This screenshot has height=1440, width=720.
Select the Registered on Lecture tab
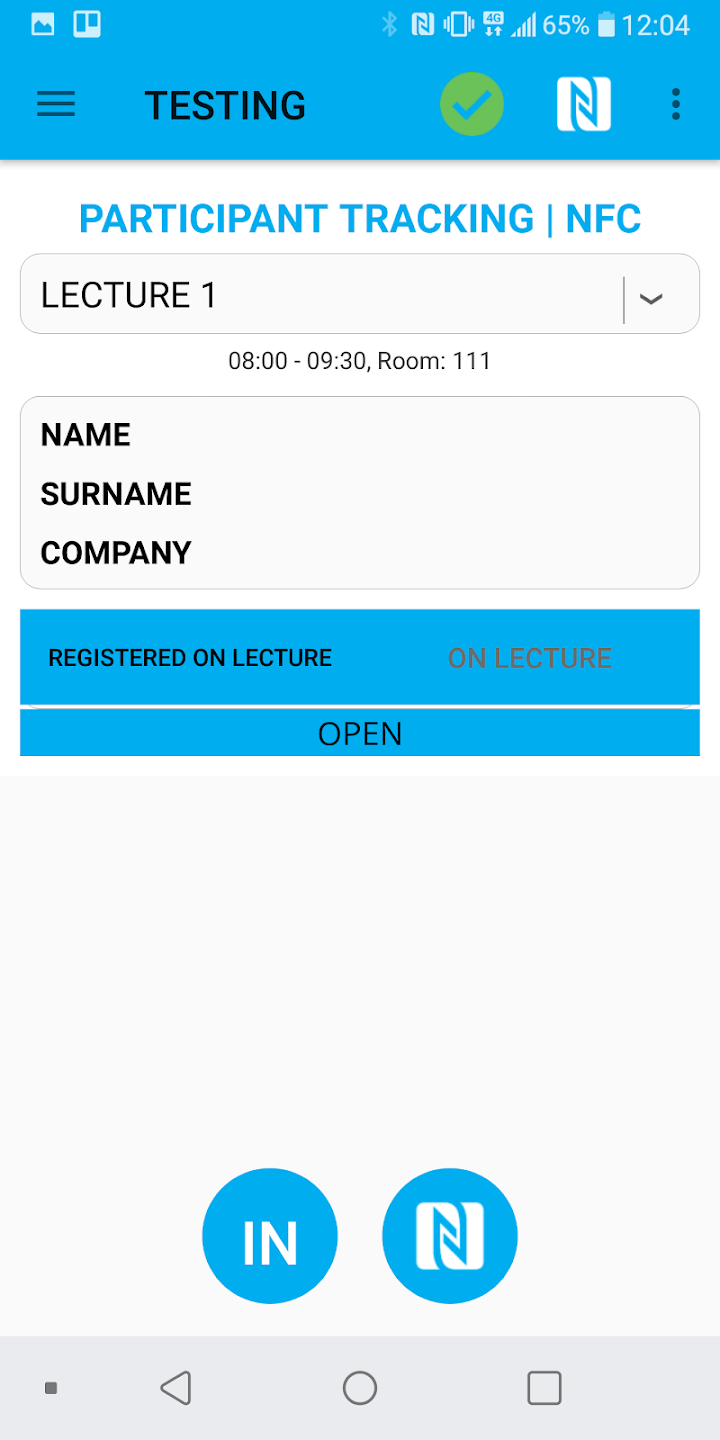pos(190,658)
